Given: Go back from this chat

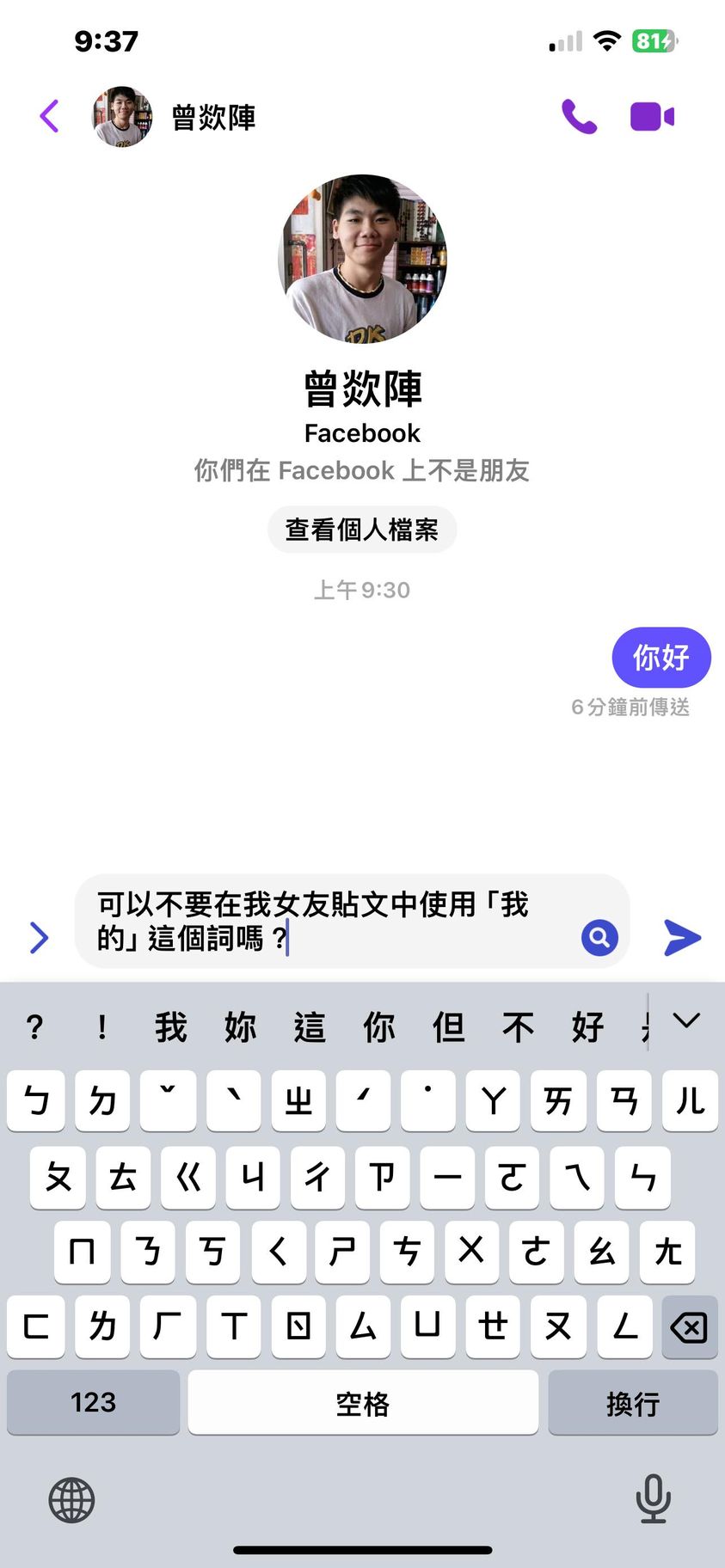Looking at the screenshot, I should pos(50,116).
